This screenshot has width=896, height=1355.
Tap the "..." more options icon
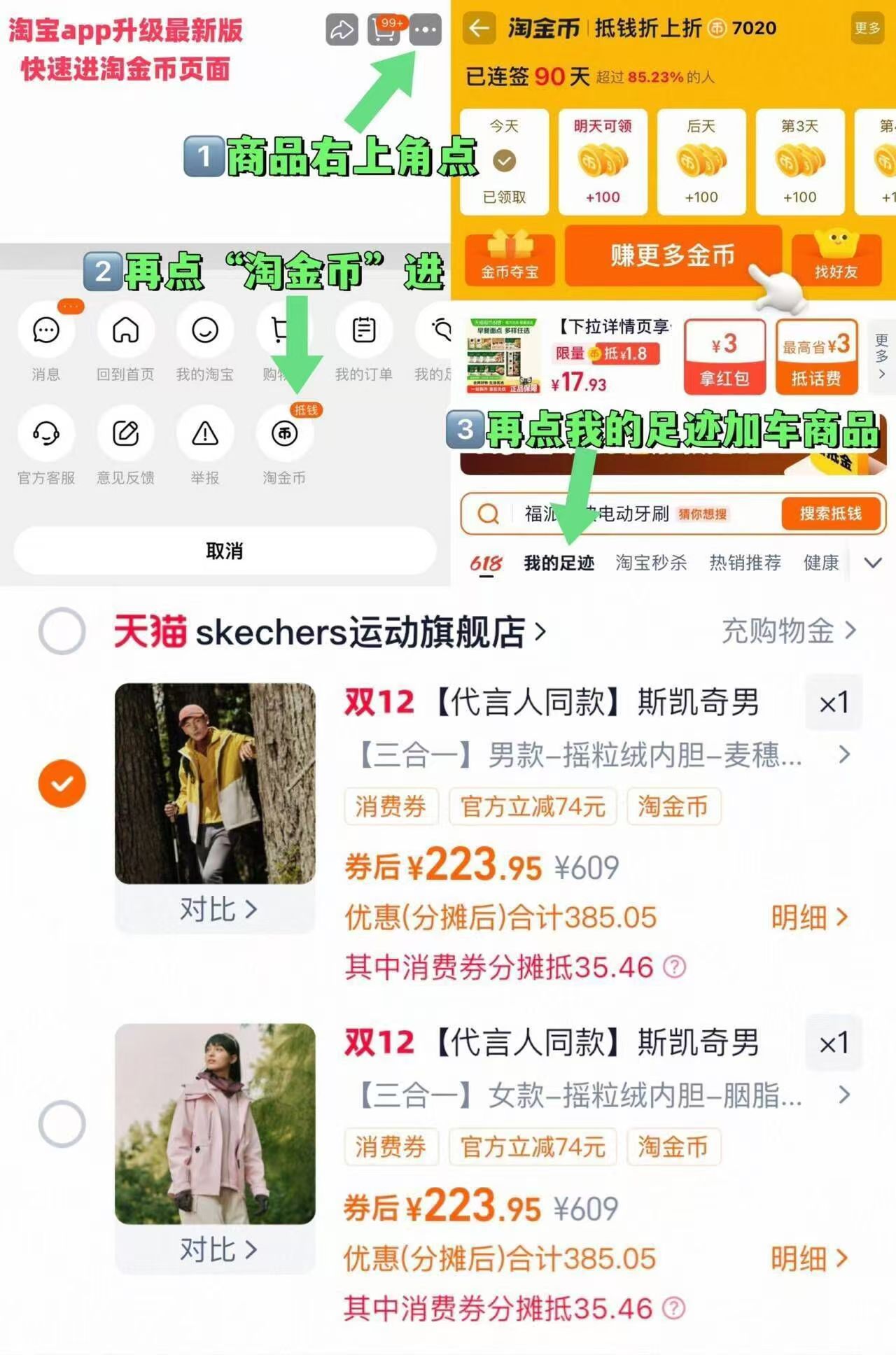[427, 31]
